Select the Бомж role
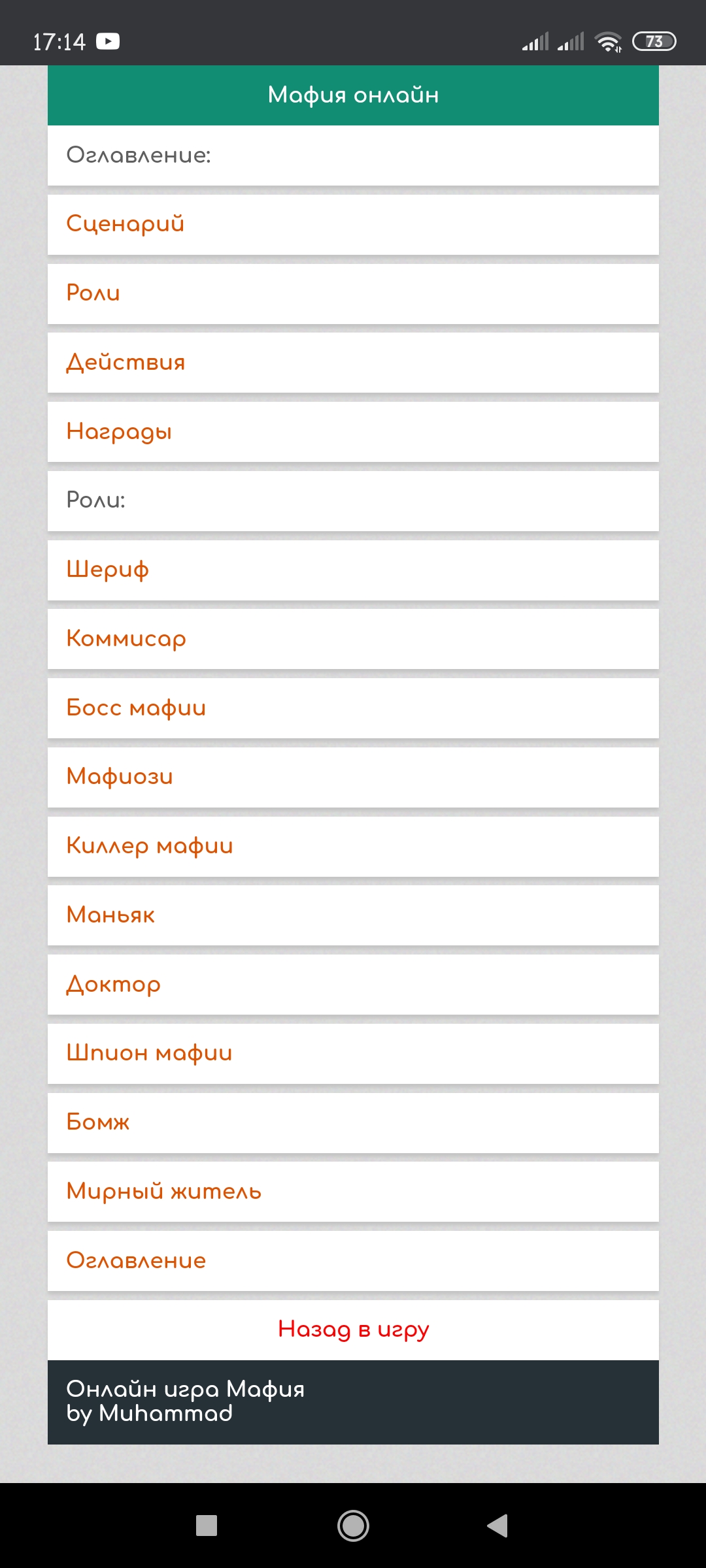 [x=353, y=1122]
